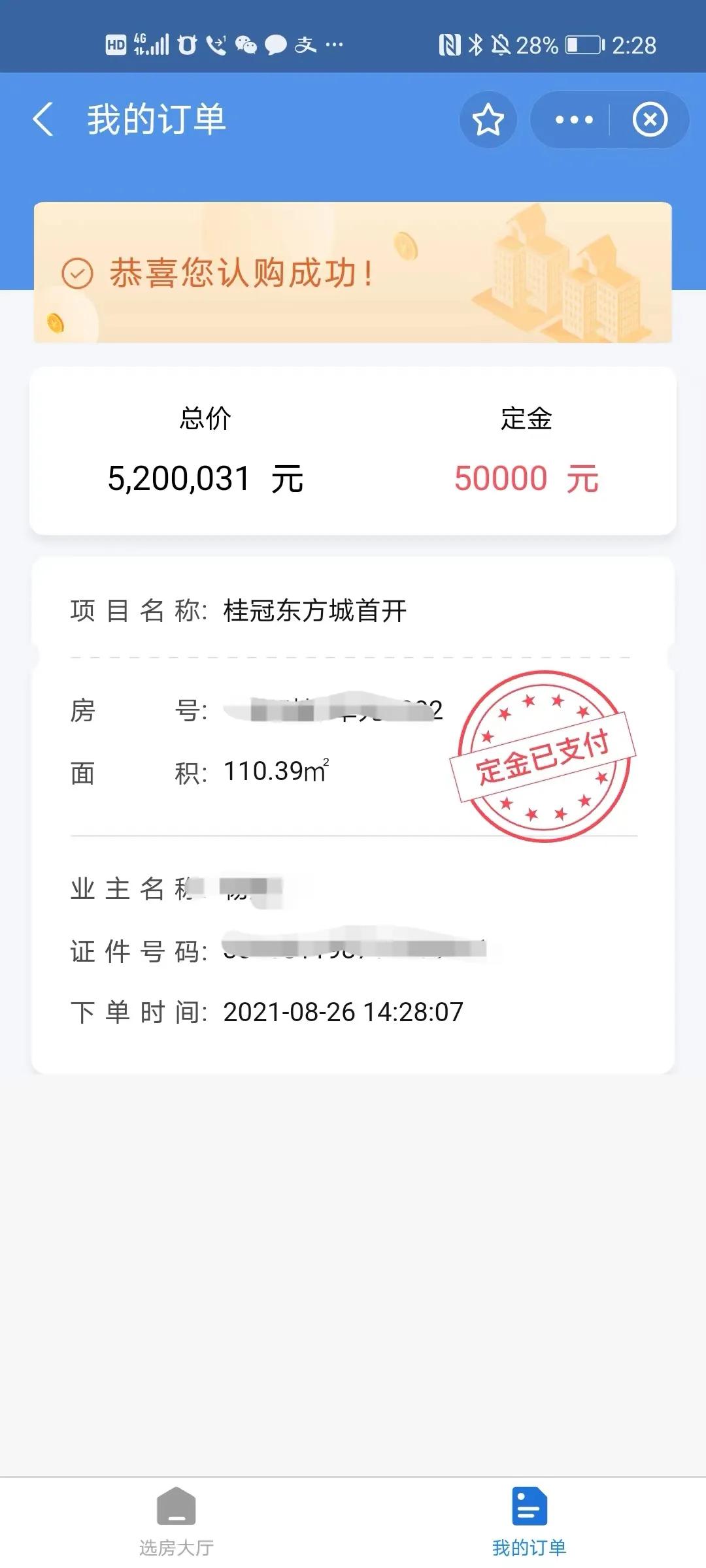Tap the back chevron beside 我的订单

pos(43,120)
